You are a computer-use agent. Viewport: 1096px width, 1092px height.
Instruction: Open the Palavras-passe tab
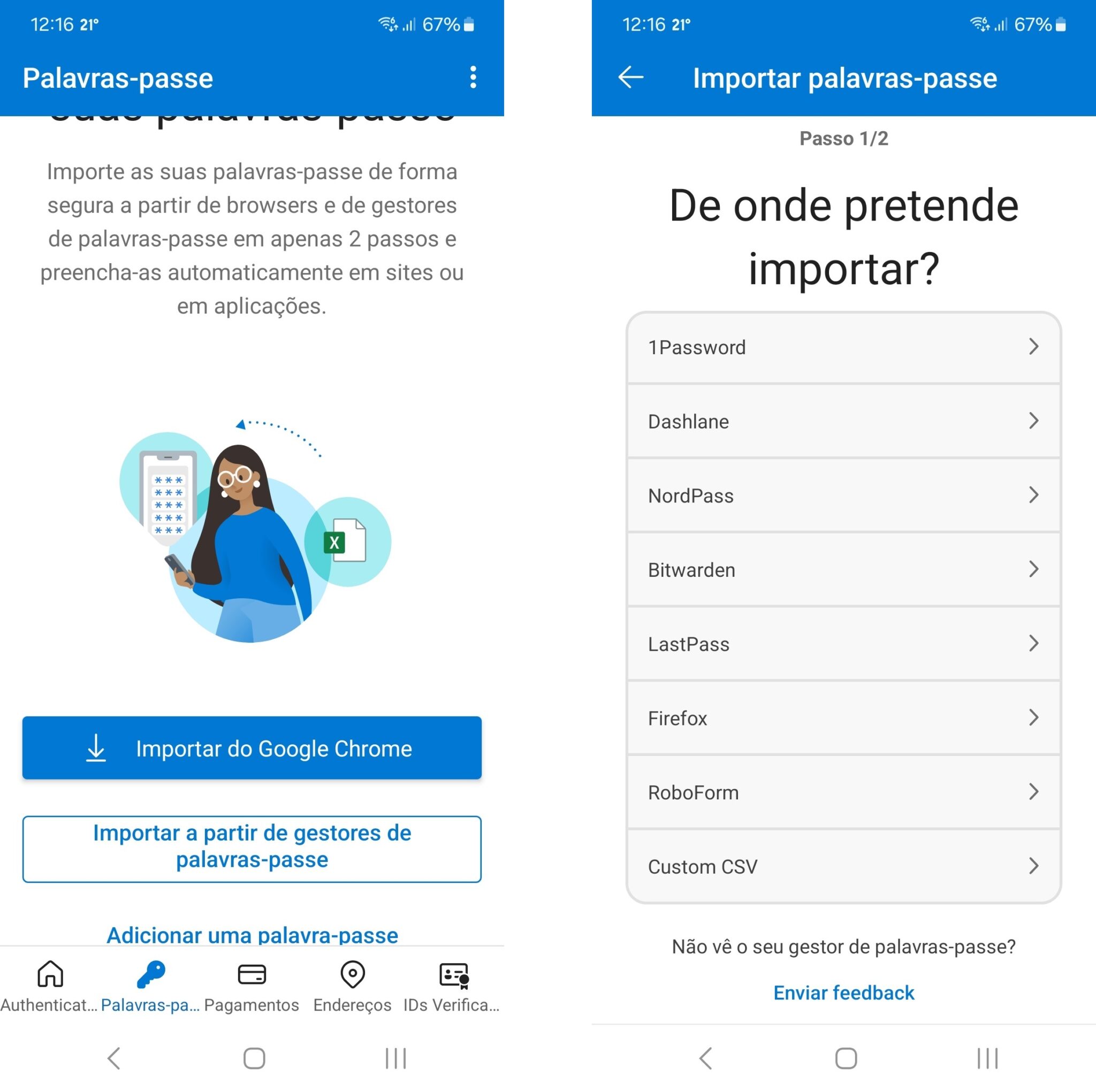pyautogui.click(x=150, y=986)
